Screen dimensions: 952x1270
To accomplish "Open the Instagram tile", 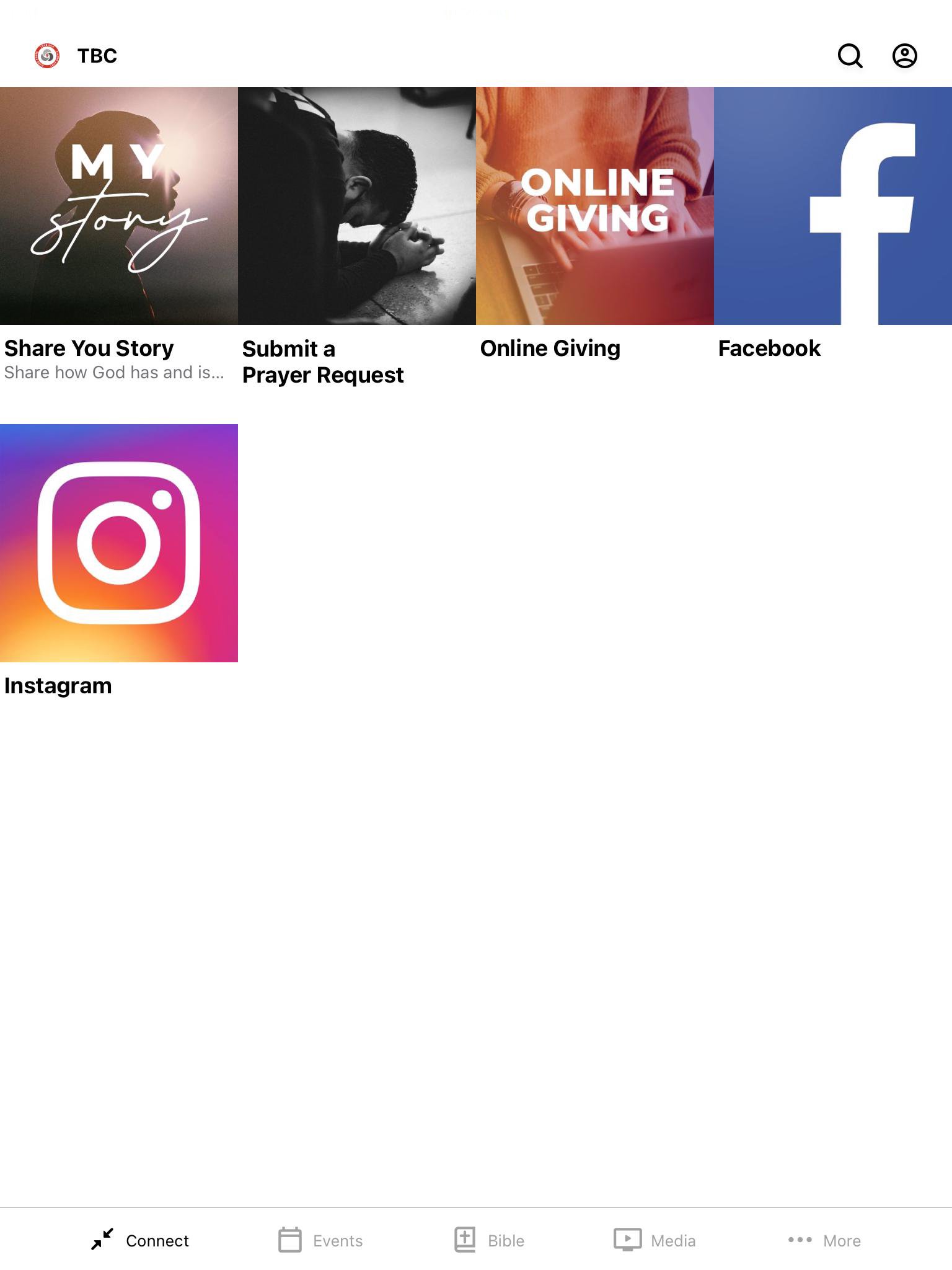I will click(118, 543).
